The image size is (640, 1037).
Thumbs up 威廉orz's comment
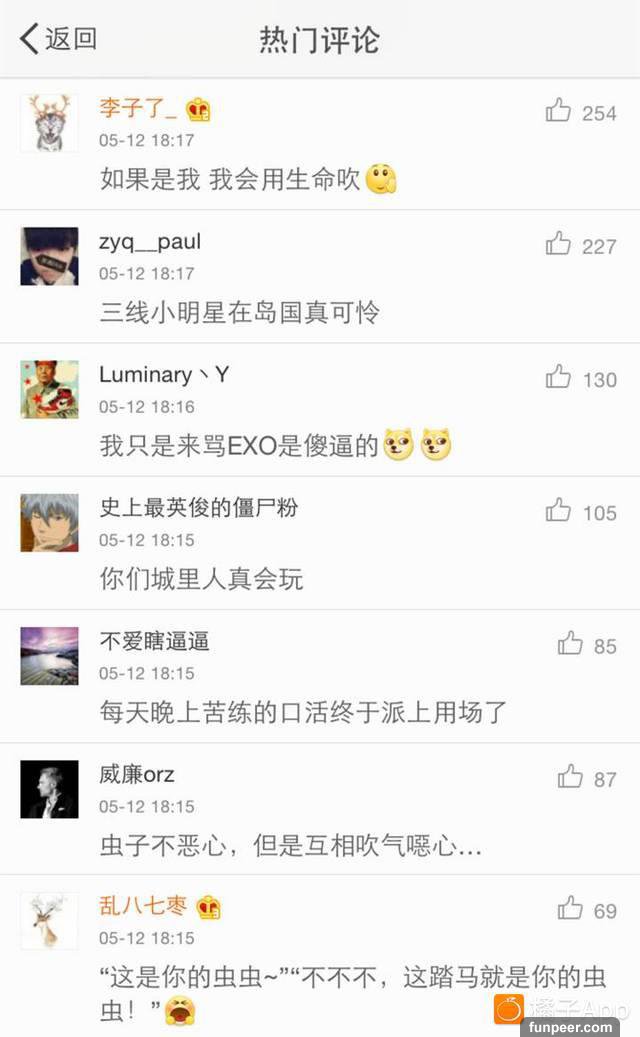(x=570, y=777)
